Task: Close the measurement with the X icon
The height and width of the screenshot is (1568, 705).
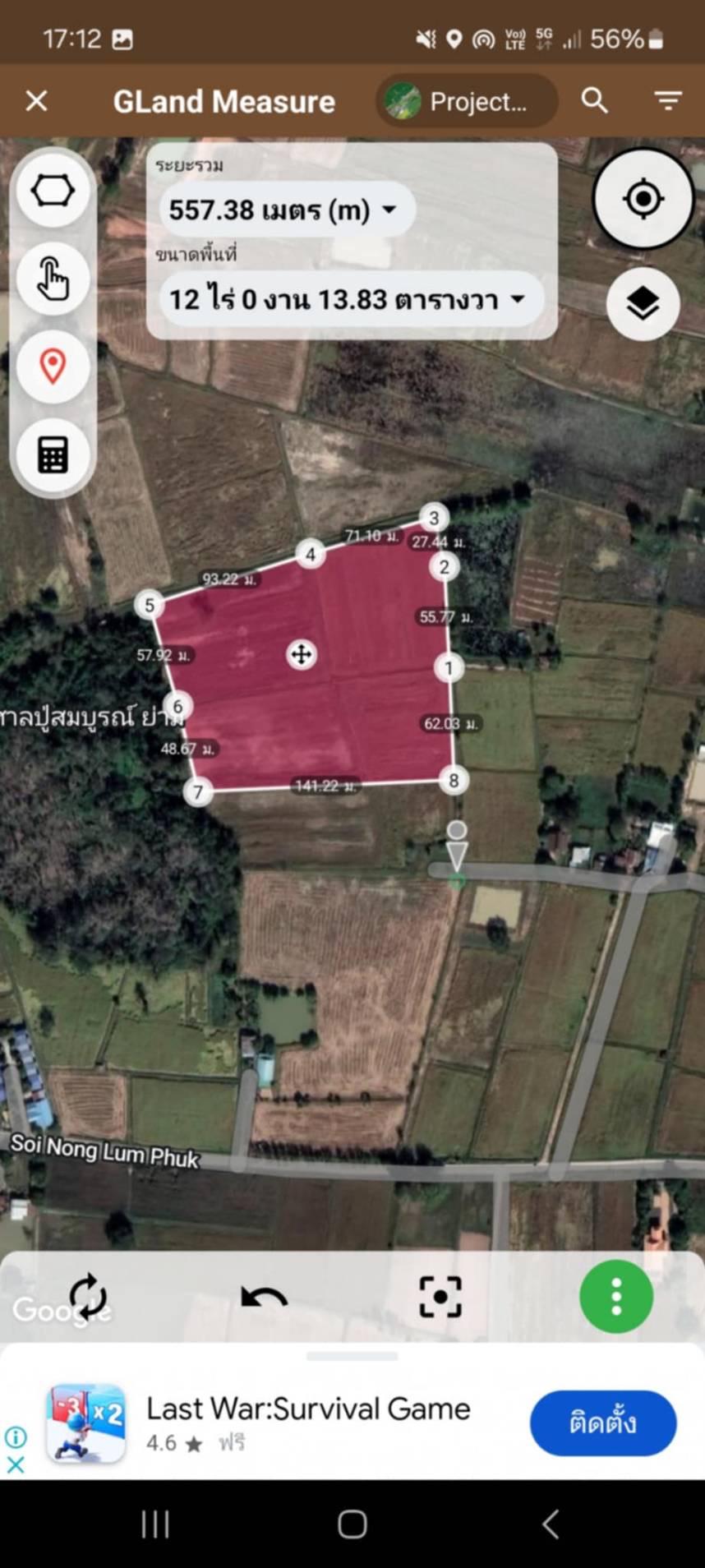Action: (x=37, y=101)
